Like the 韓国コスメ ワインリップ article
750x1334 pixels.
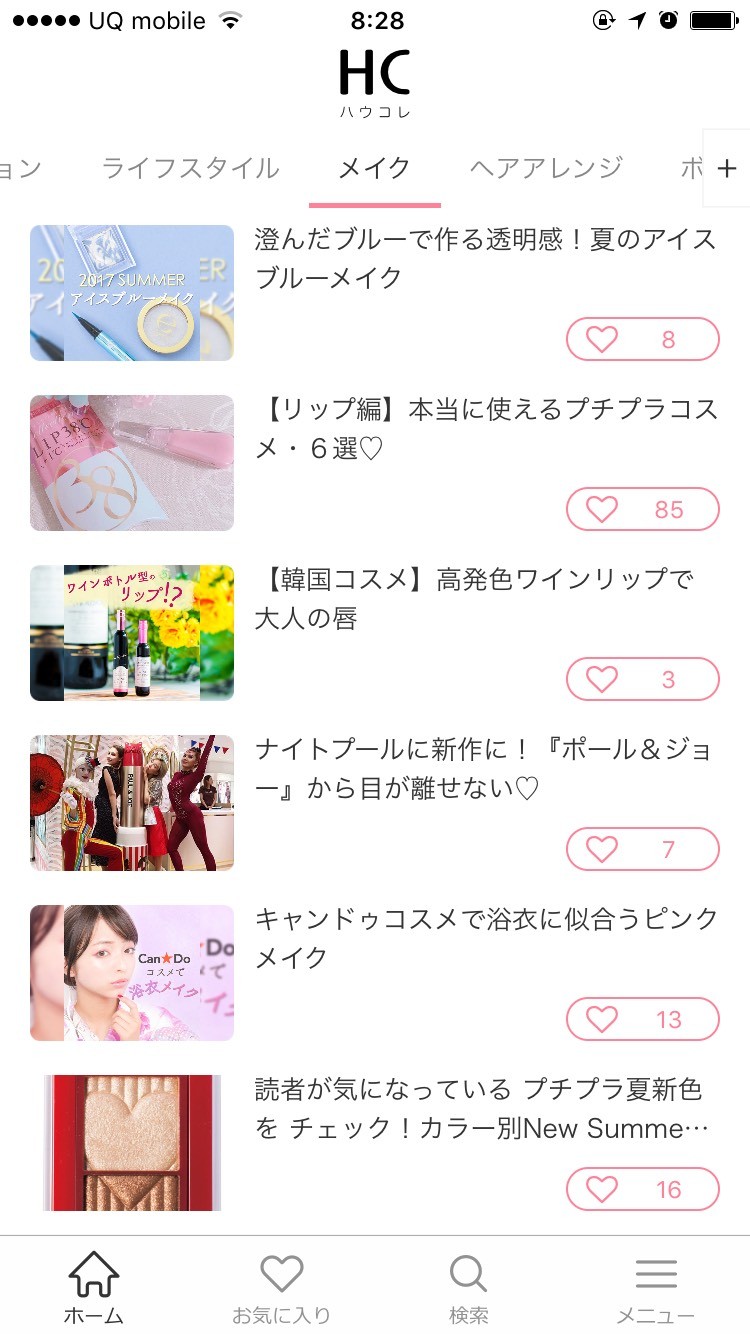642,680
